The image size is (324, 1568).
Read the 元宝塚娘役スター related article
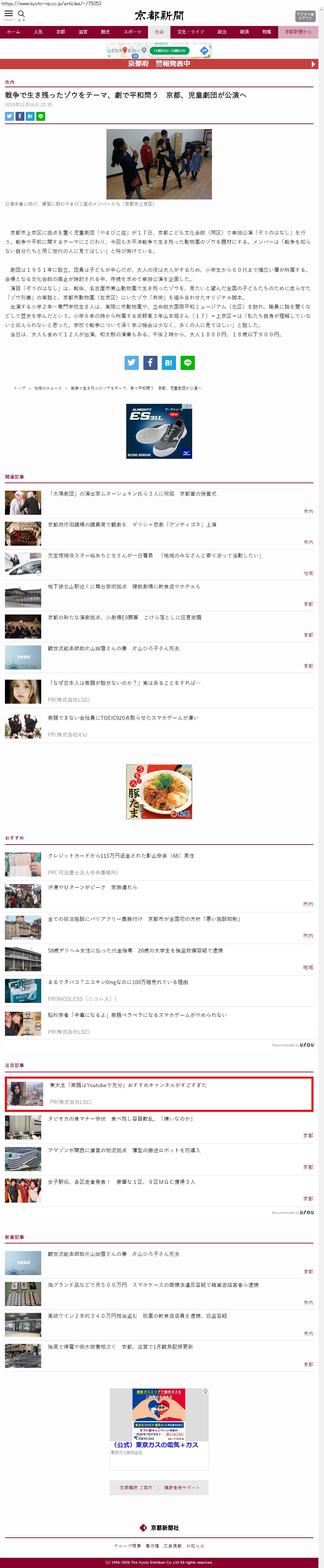[x=155, y=556]
